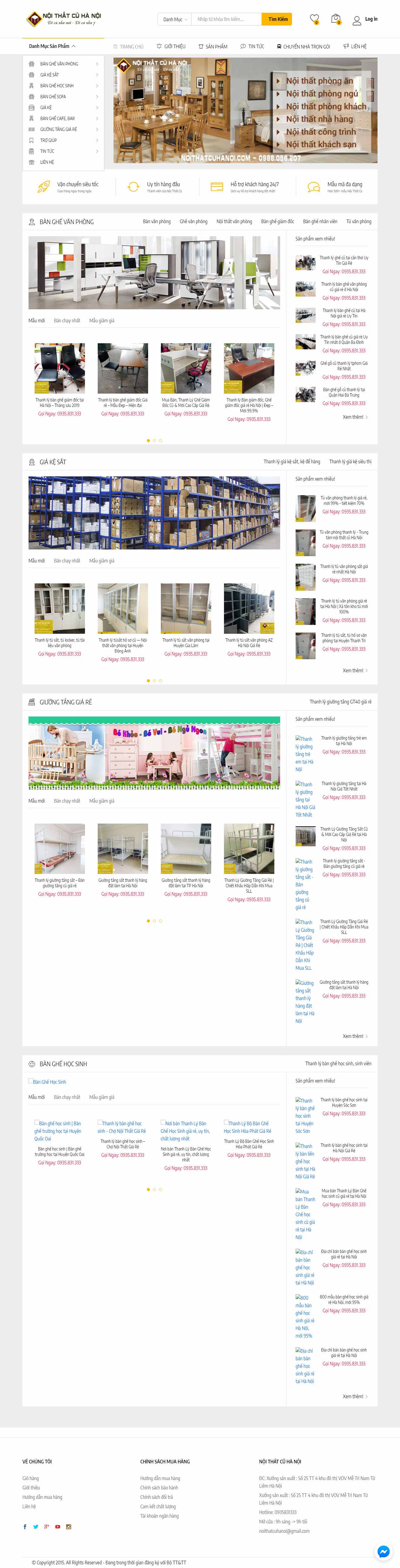This screenshot has width=400, height=1568.
Task: Select Chuyển Nhà Trọn Gói menu item
Action: pyautogui.click(x=303, y=46)
